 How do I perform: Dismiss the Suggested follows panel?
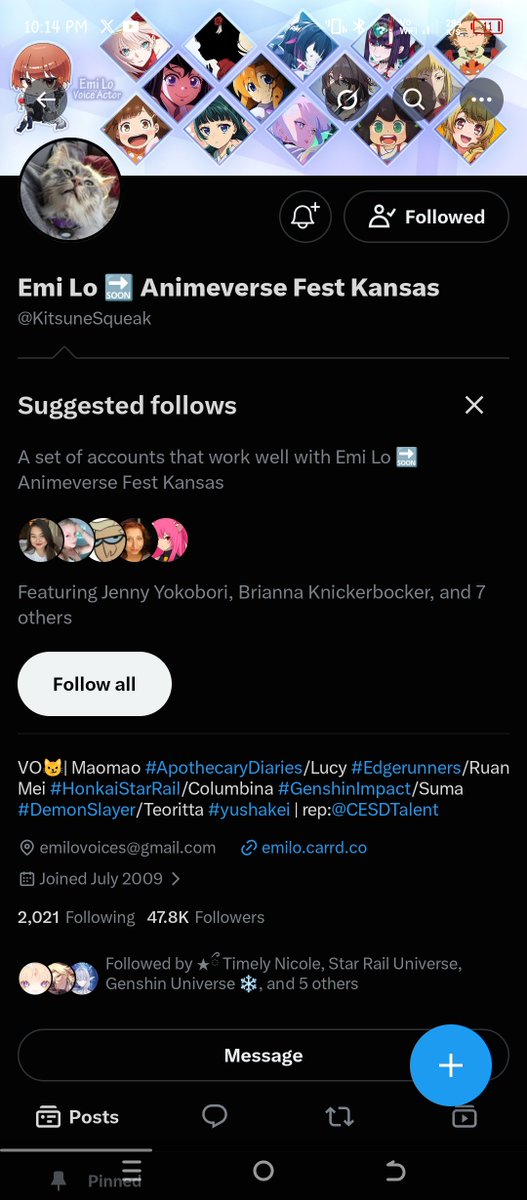[x=474, y=405]
